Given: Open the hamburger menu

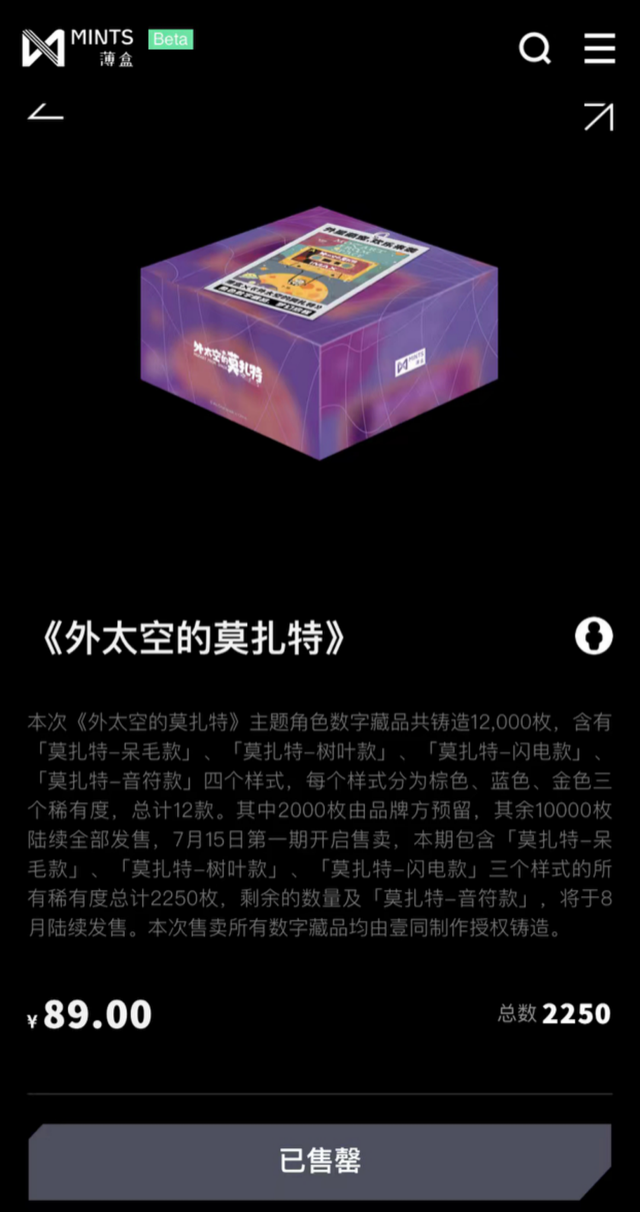Looking at the screenshot, I should (x=599, y=47).
